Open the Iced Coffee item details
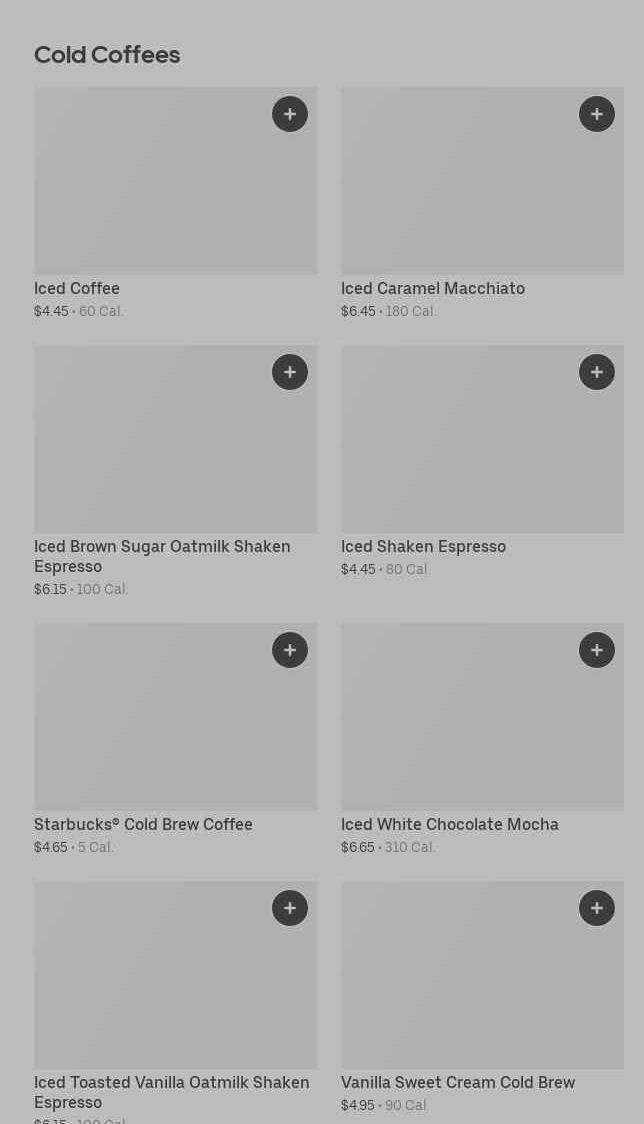644x1124 pixels. click(176, 204)
